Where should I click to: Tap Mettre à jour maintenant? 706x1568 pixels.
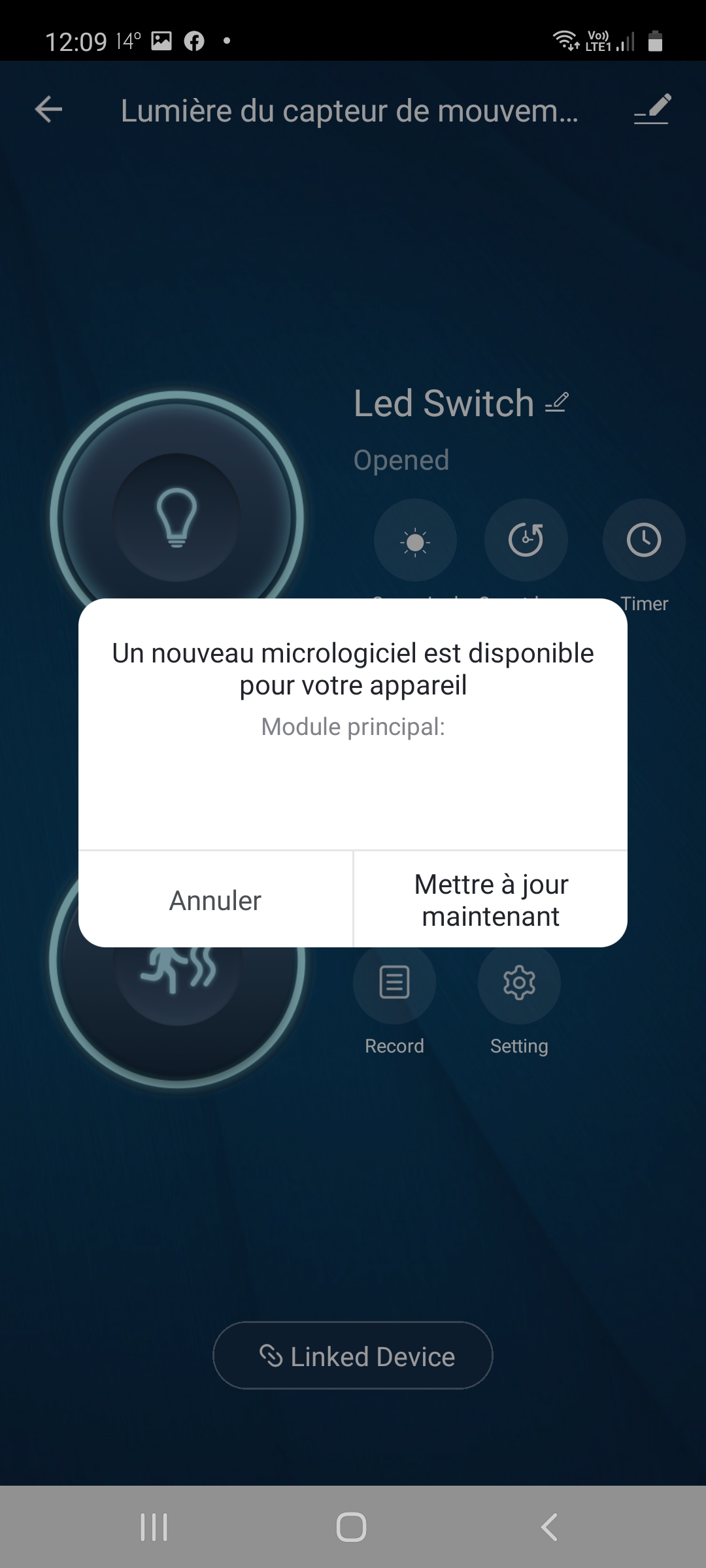491,900
